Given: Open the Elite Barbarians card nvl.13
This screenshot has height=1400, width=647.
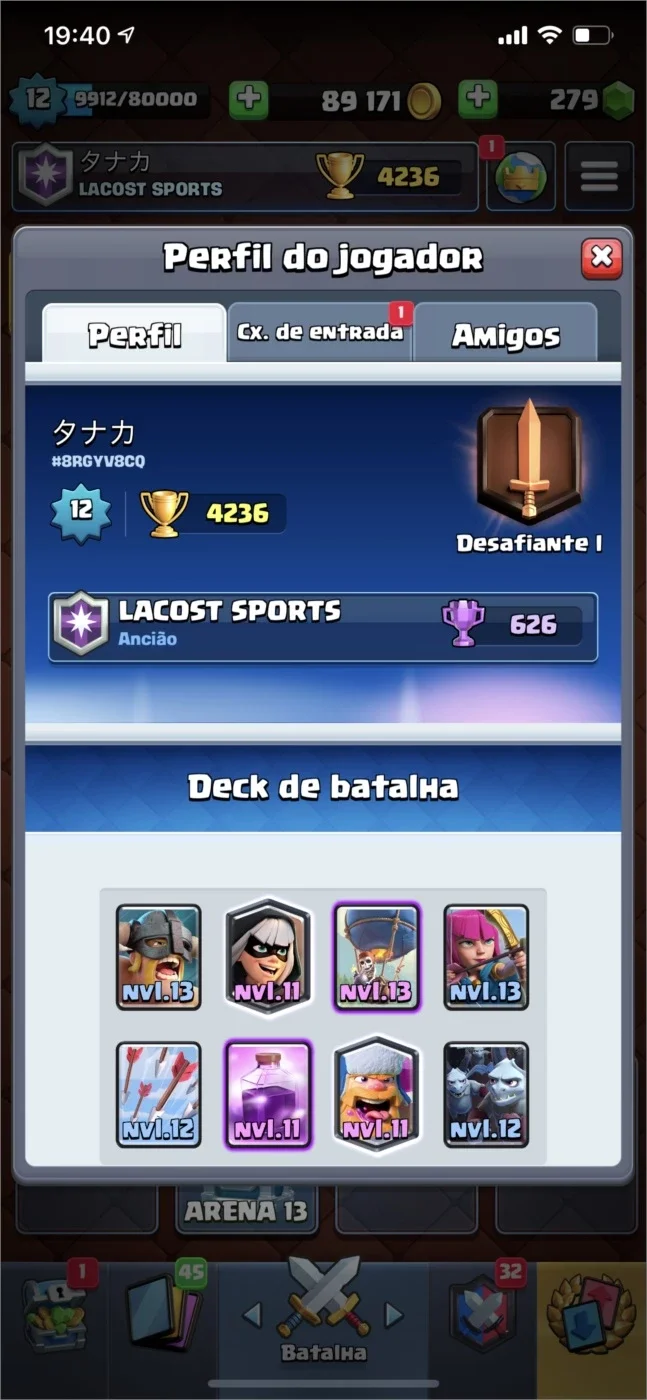Looking at the screenshot, I should (158, 957).
